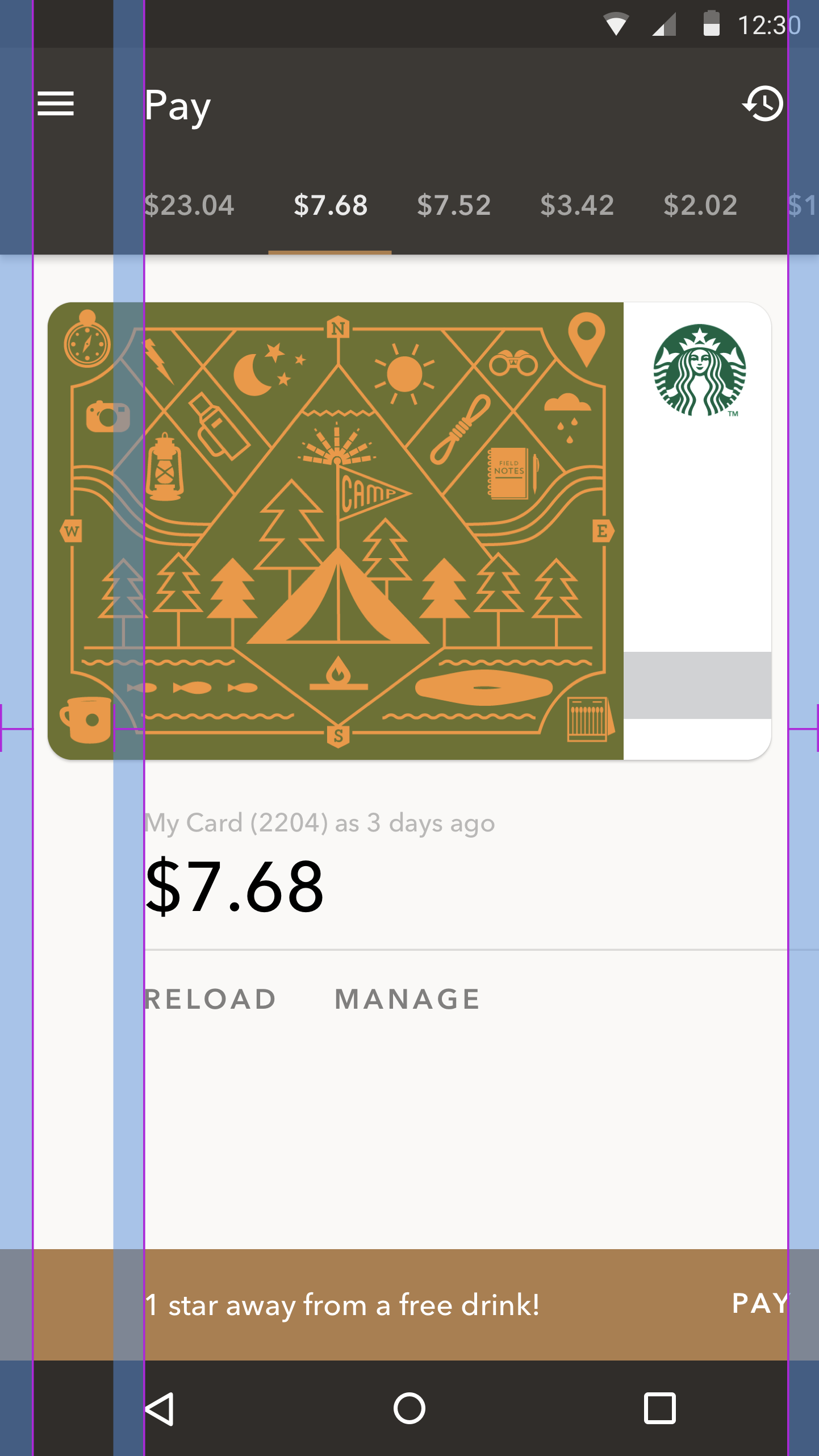Screen dimensions: 819x1456
Task: Open the hamburger navigation menu
Action: (56, 104)
